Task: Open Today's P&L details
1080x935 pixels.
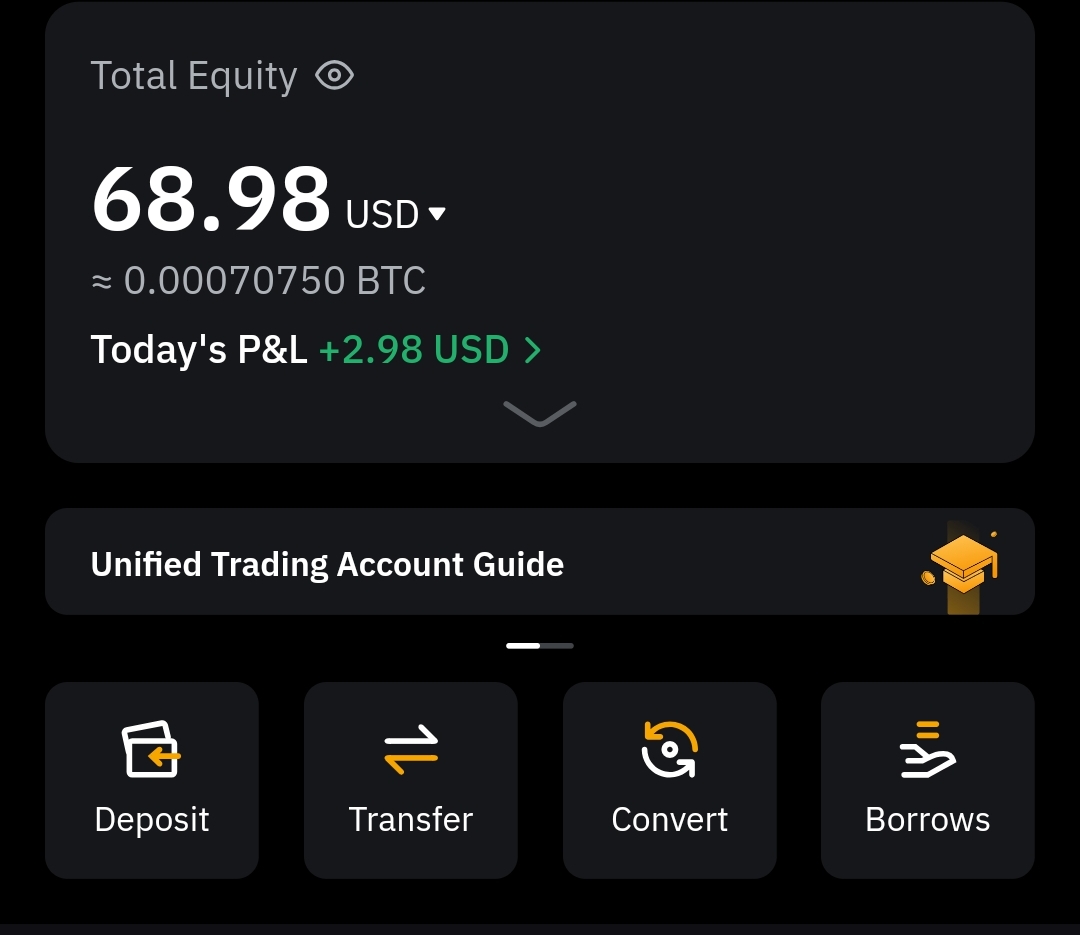Action: click(x=430, y=350)
